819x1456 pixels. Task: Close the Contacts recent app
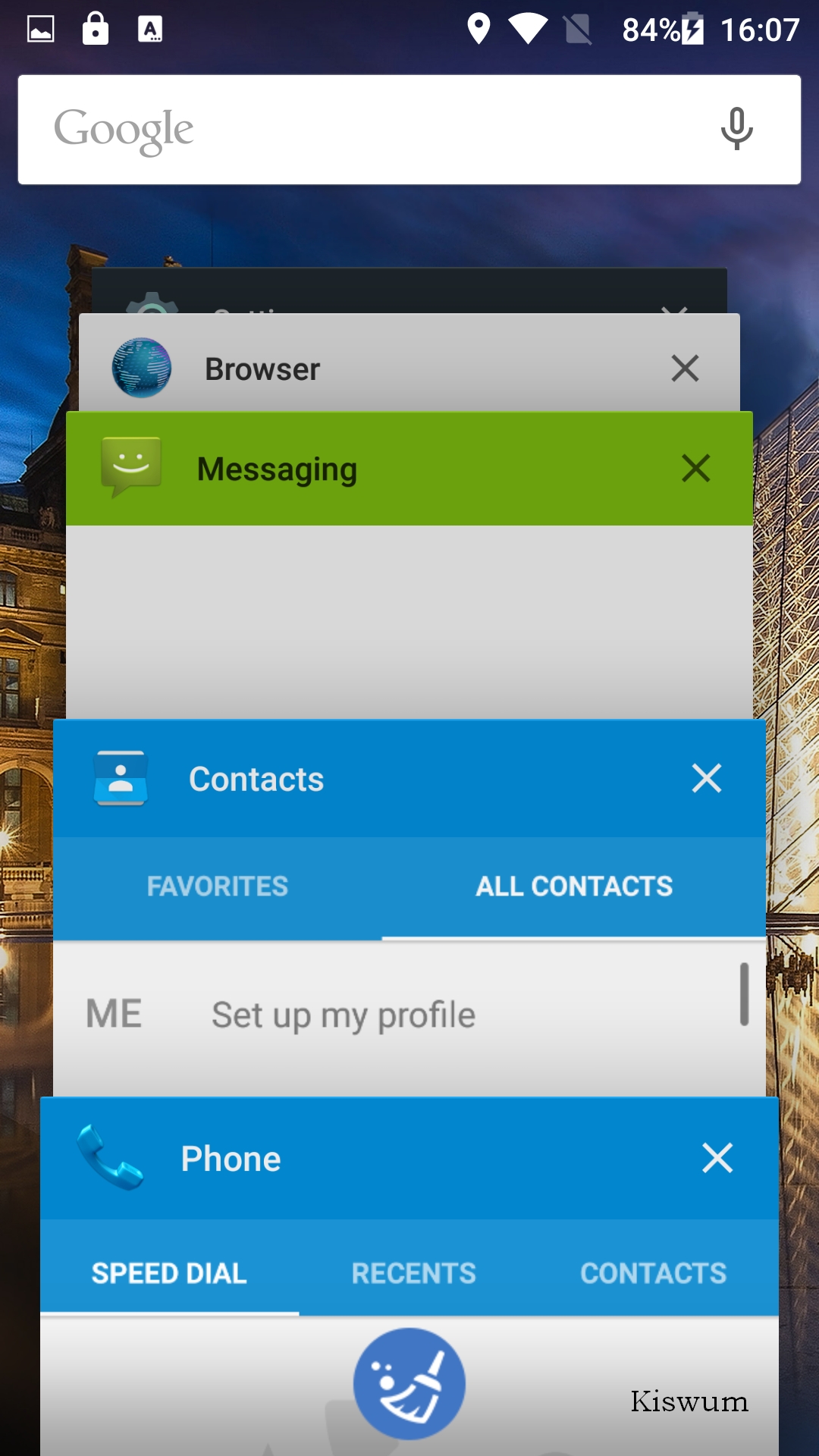707,778
